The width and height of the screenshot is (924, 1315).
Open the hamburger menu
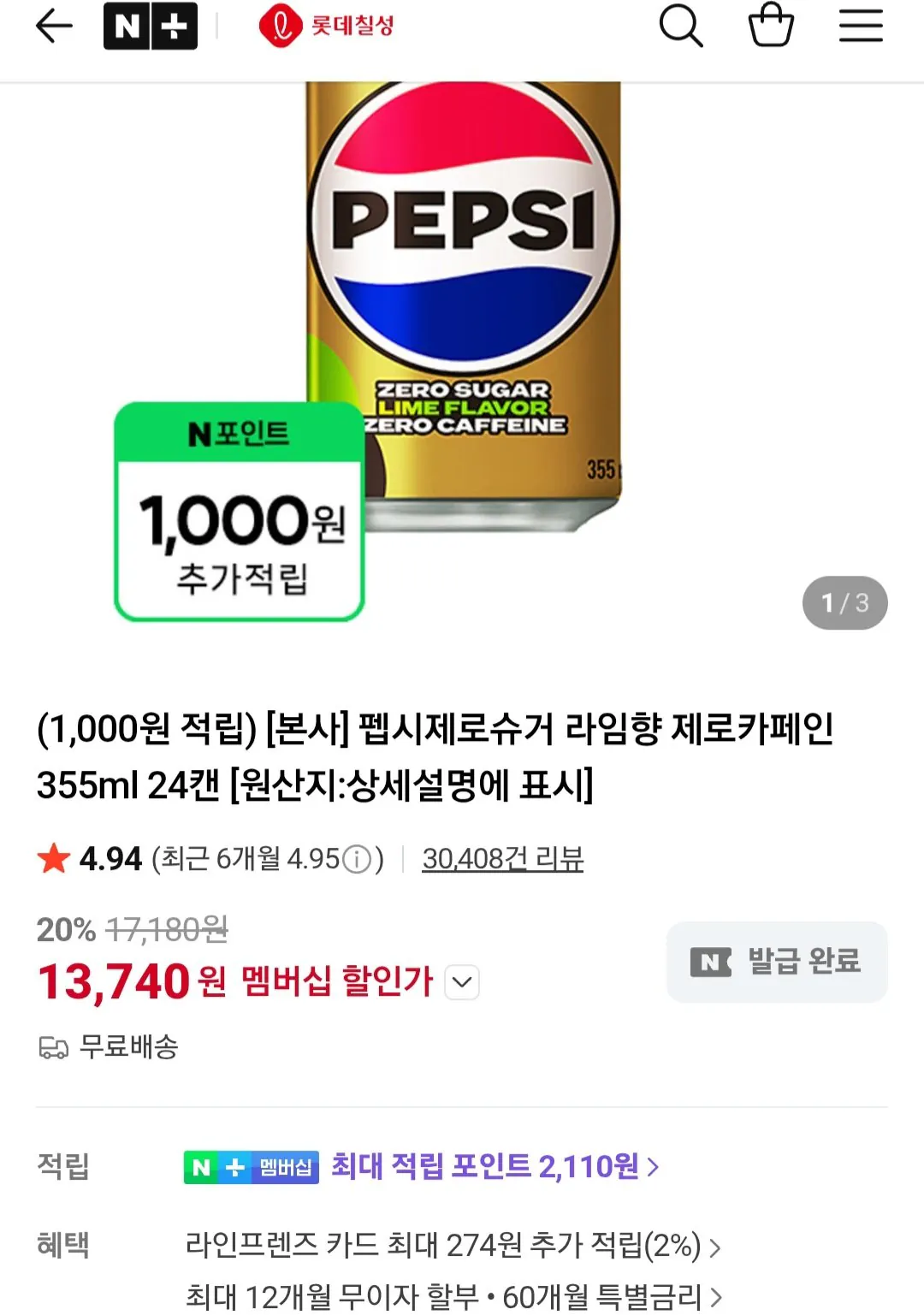pos(862,27)
